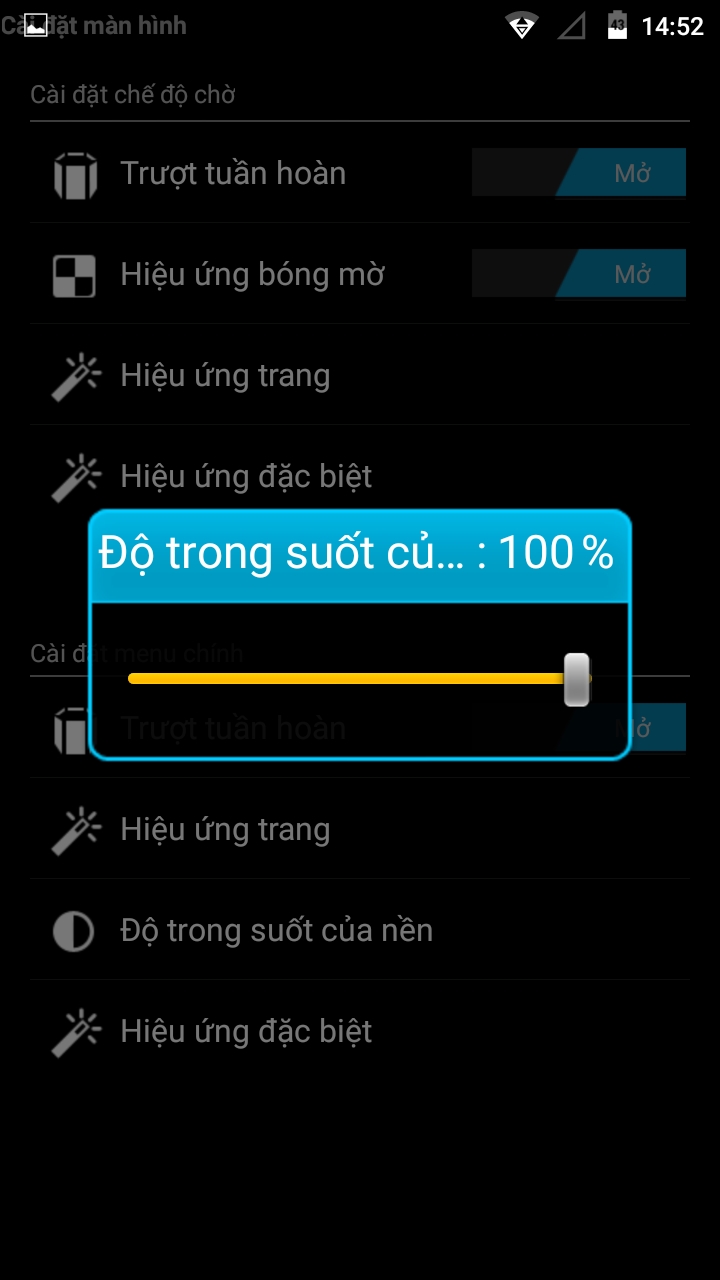Toggle Trượt tuần hoàn under chế độ chờ
The width and height of the screenshot is (720, 1280).
click(x=579, y=172)
